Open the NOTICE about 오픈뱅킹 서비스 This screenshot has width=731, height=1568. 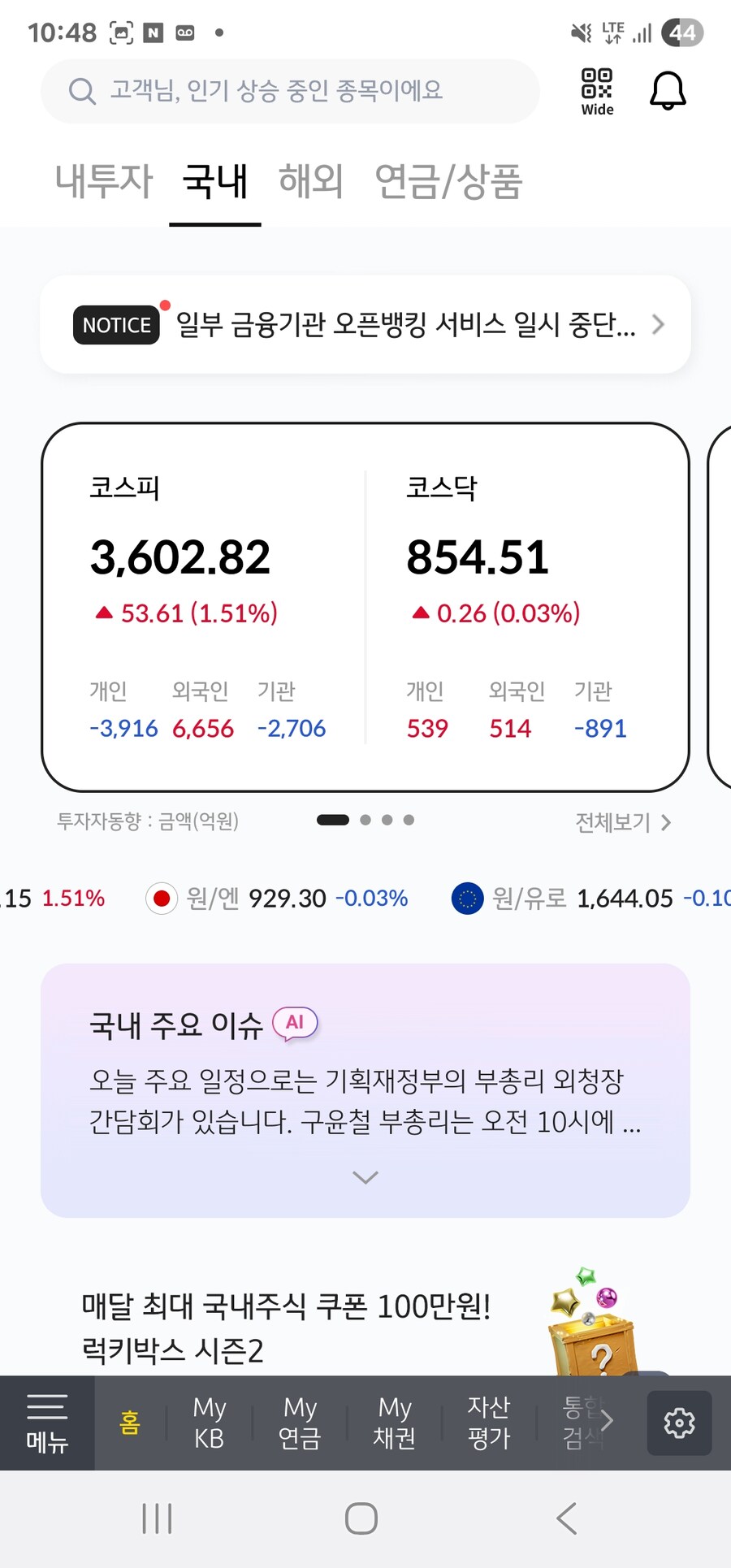tap(365, 325)
